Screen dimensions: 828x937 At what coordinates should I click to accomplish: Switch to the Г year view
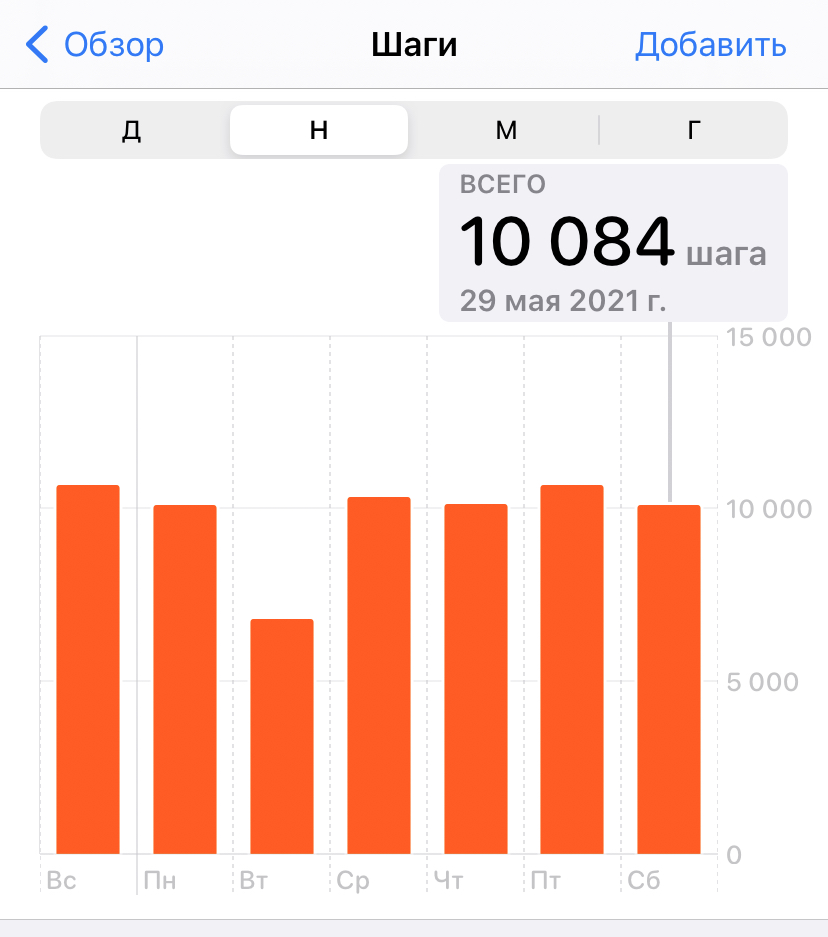point(693,131)
